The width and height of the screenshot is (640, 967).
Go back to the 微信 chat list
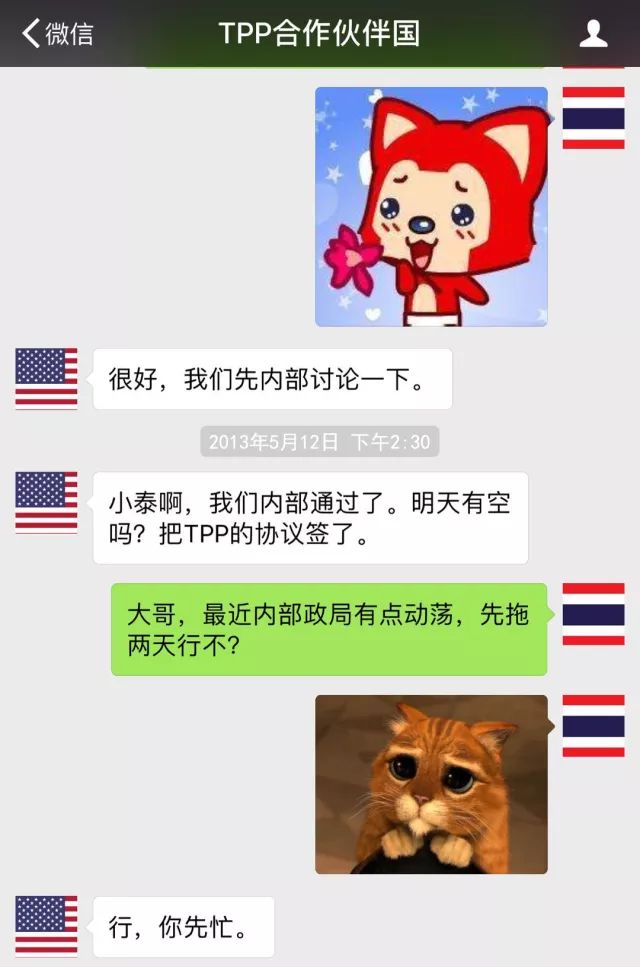tap(57, 33)
